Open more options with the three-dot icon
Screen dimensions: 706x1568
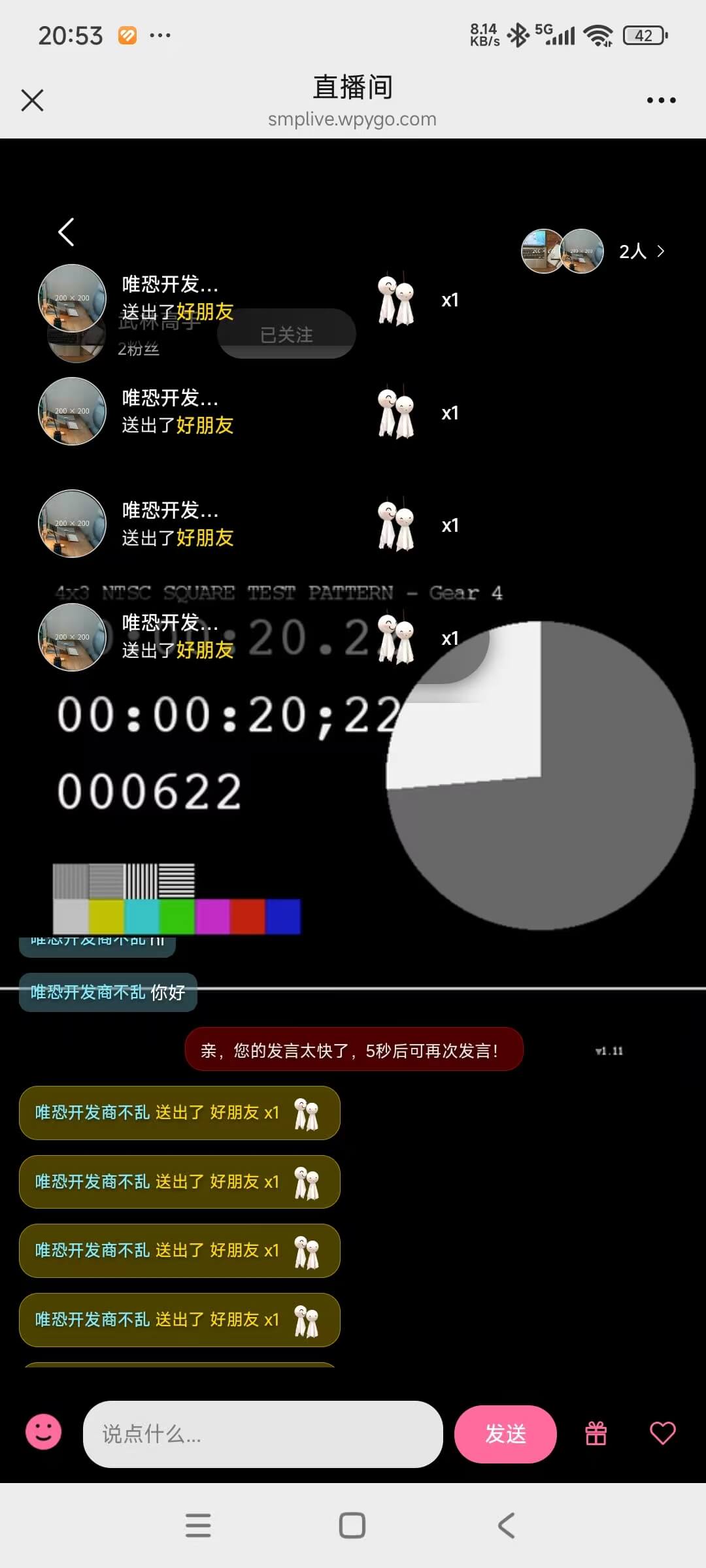(660, 100)
